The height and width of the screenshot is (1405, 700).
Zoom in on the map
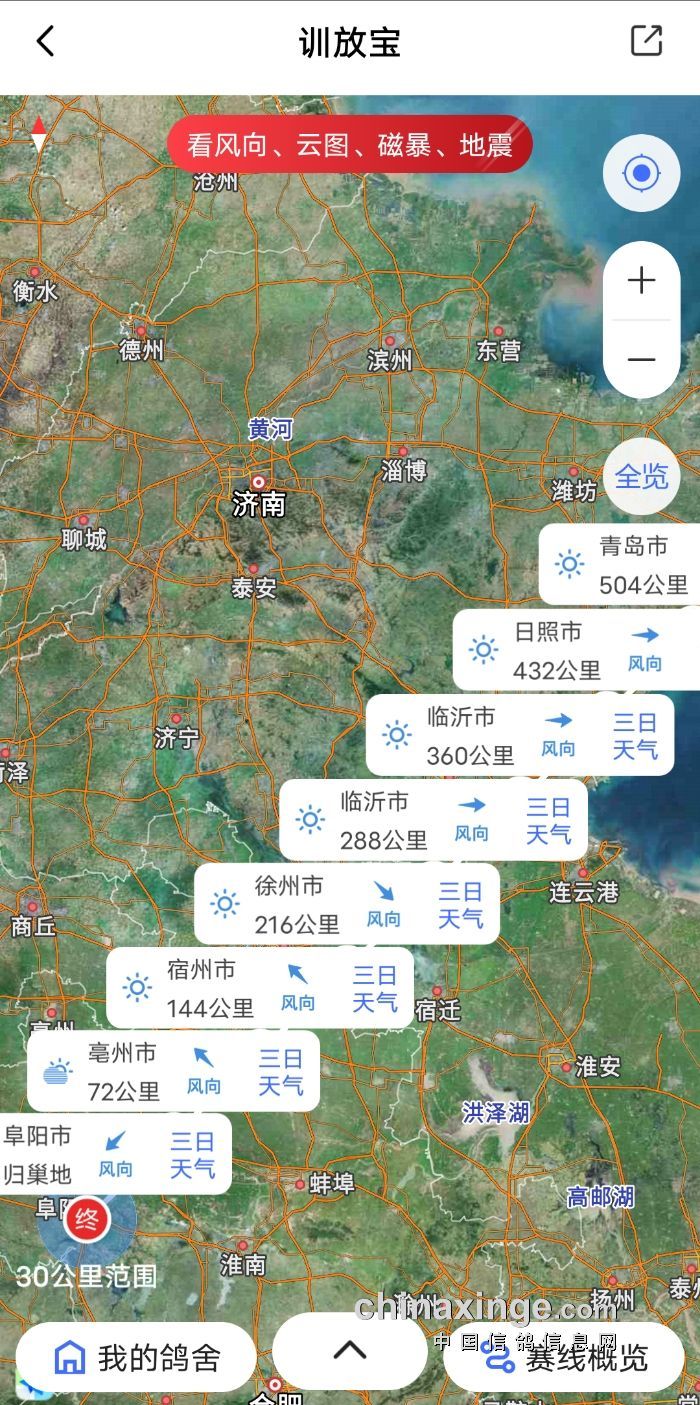point(641,281)
